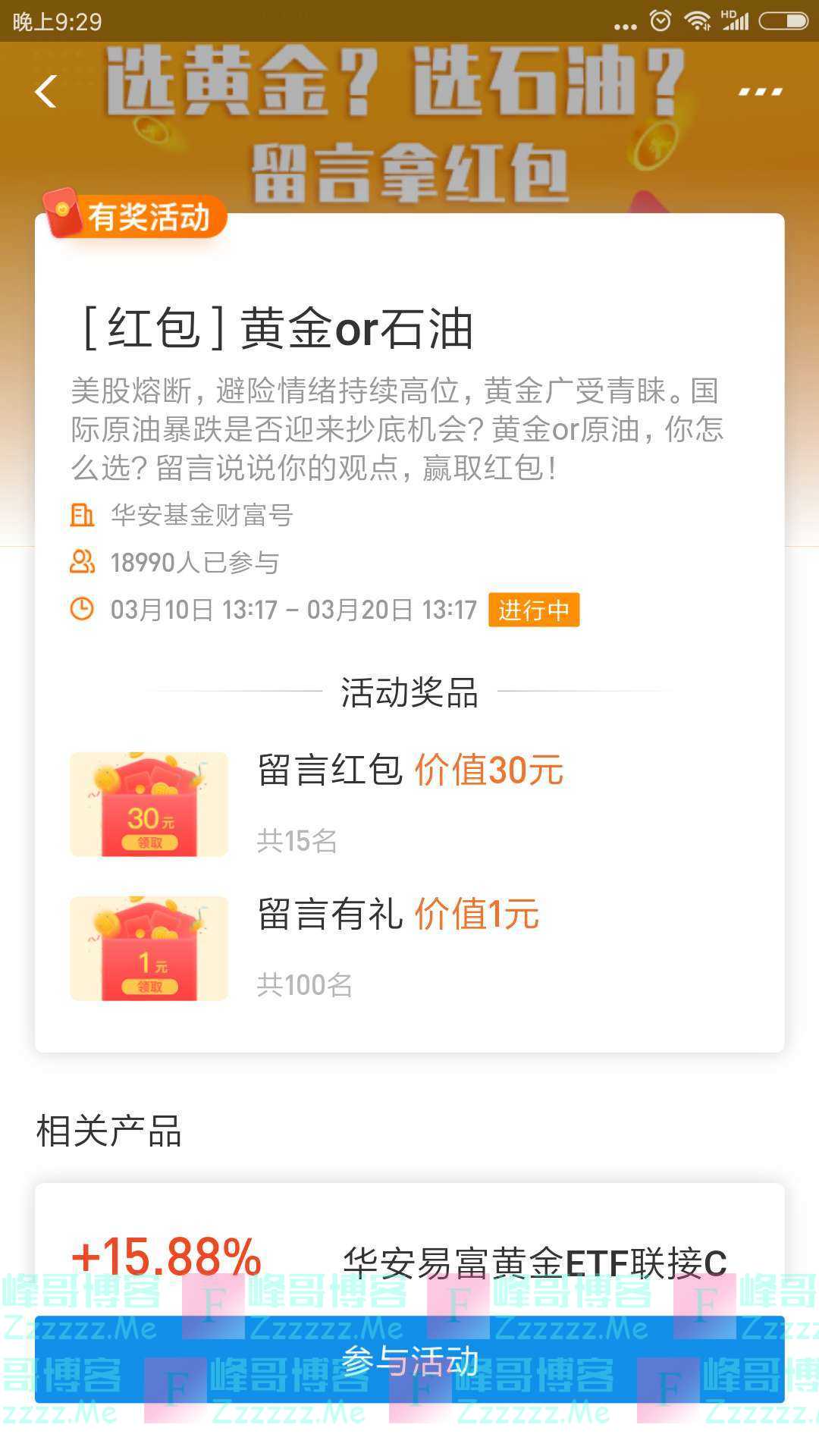Go back using the top-left arrow

(46, 92)
